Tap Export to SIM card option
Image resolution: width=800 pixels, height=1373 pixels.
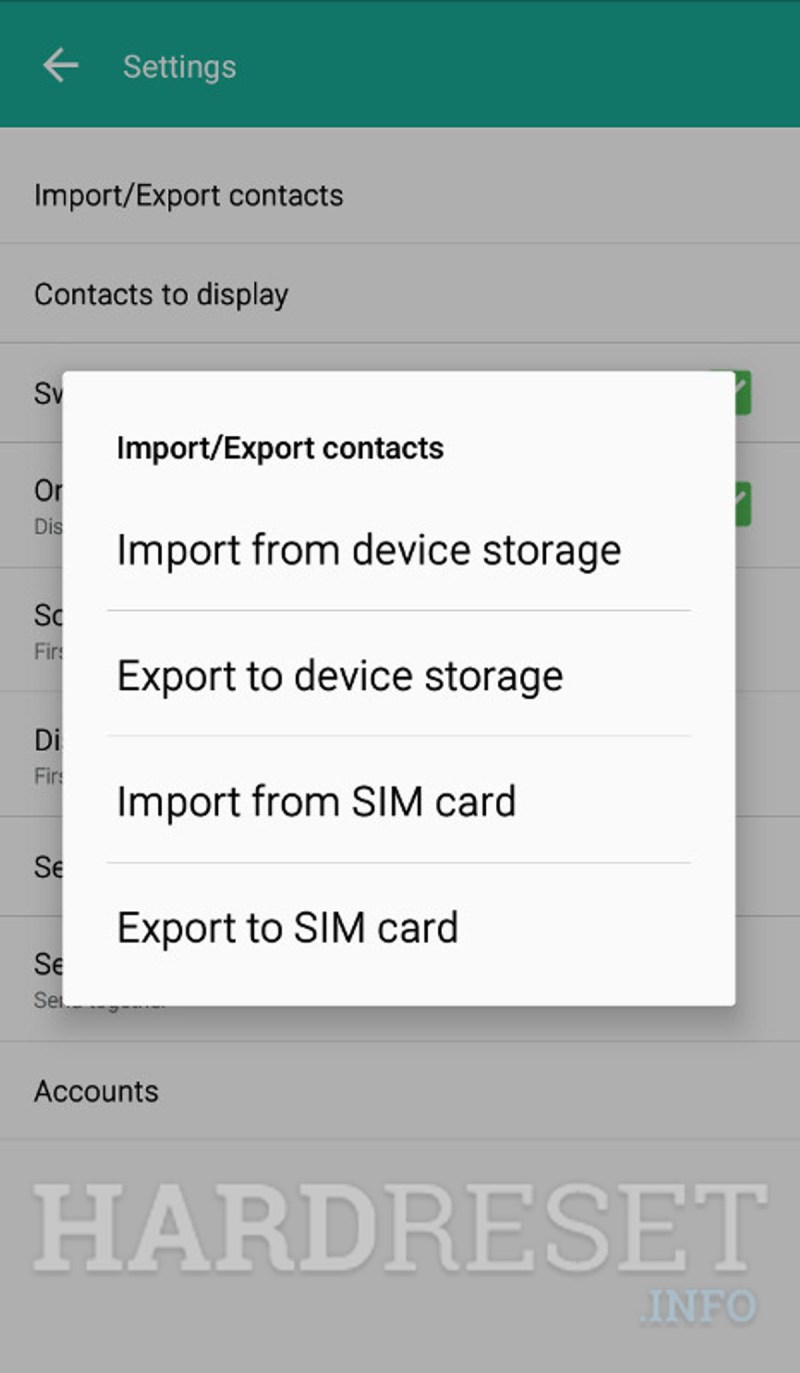[398, 927]
